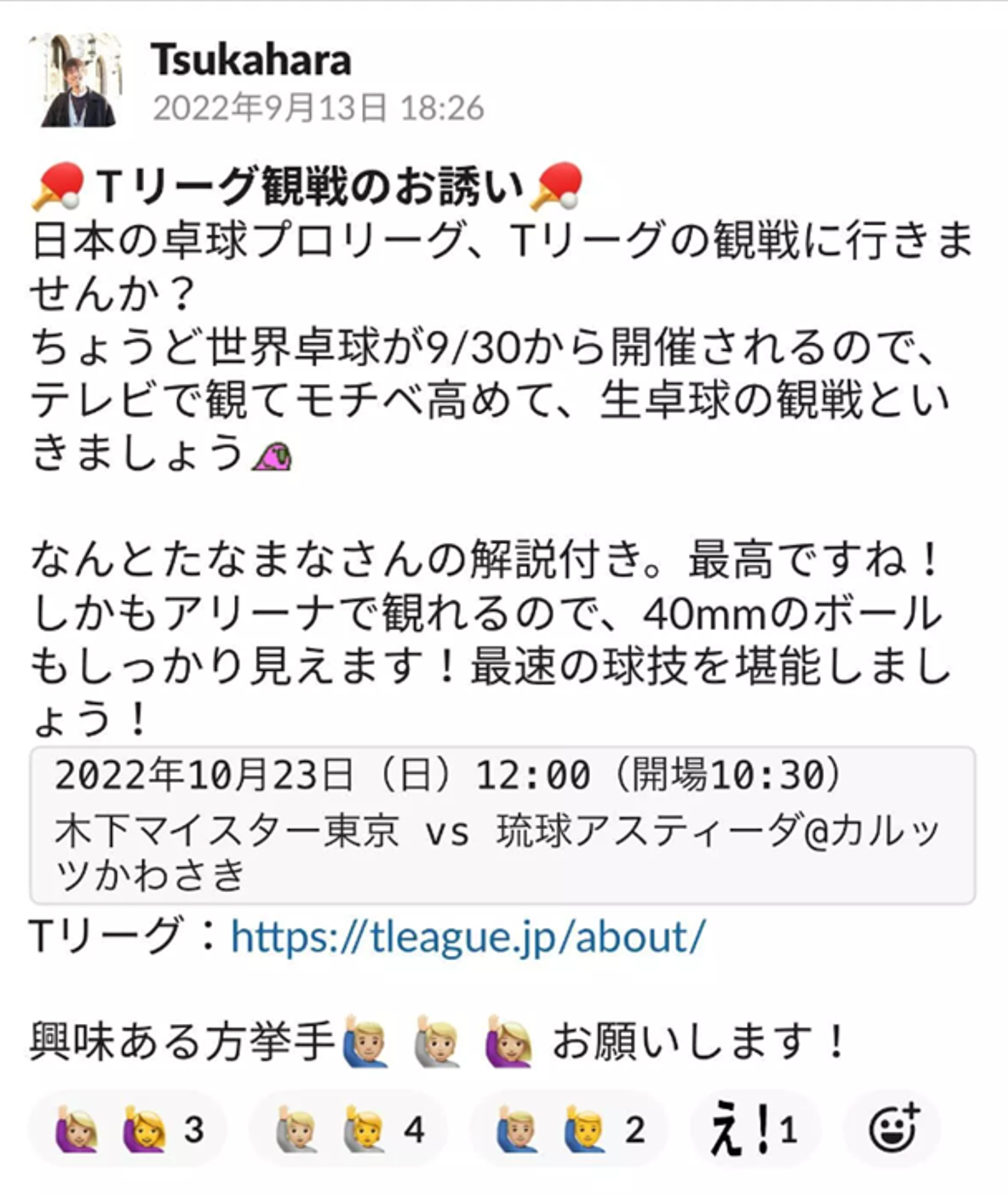Open the tleague.jp/about link
Image resolution: width=1008 pixels, height=1194 pixels.
coord(468,937)
